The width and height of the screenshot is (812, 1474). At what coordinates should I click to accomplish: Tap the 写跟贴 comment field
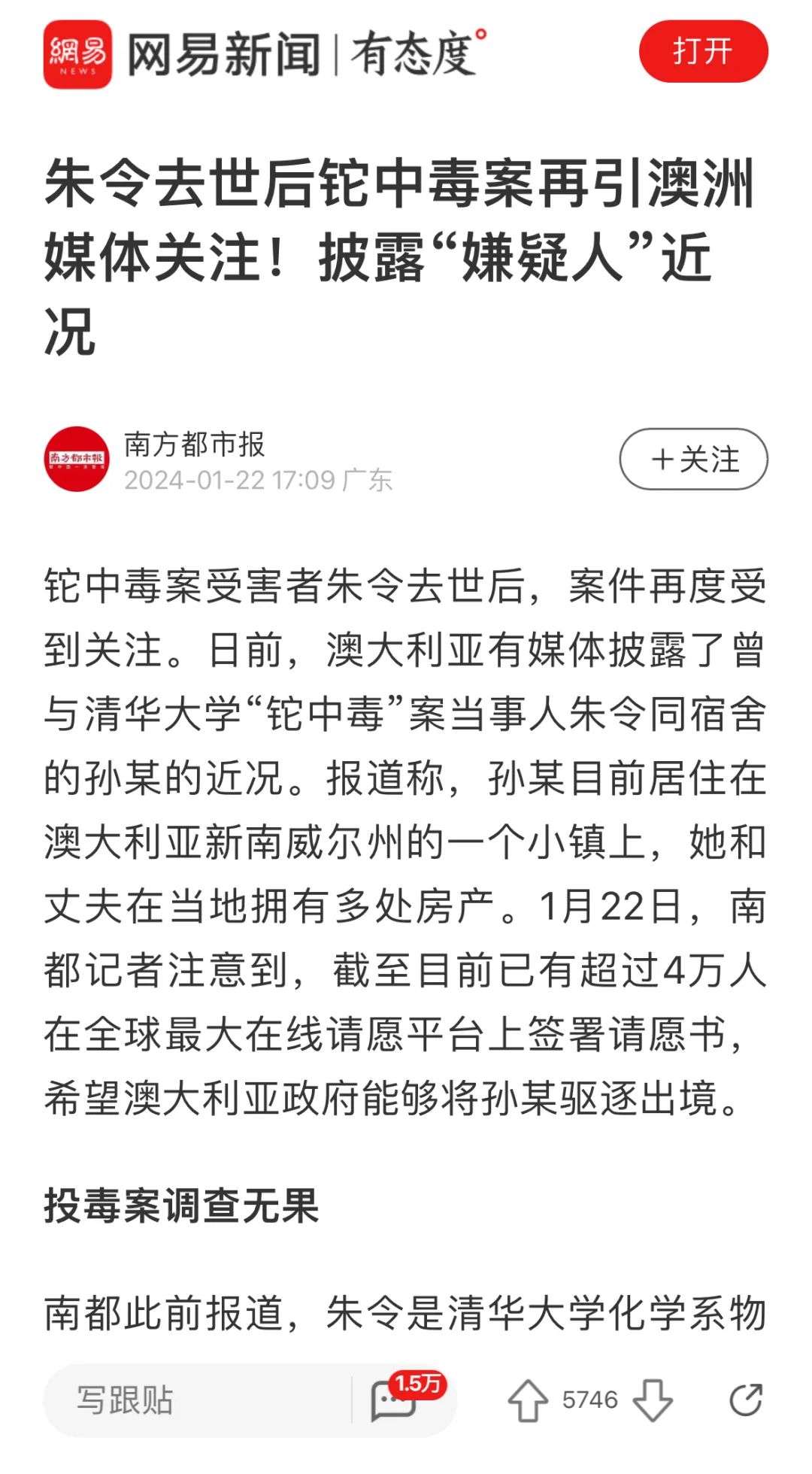195,1400
